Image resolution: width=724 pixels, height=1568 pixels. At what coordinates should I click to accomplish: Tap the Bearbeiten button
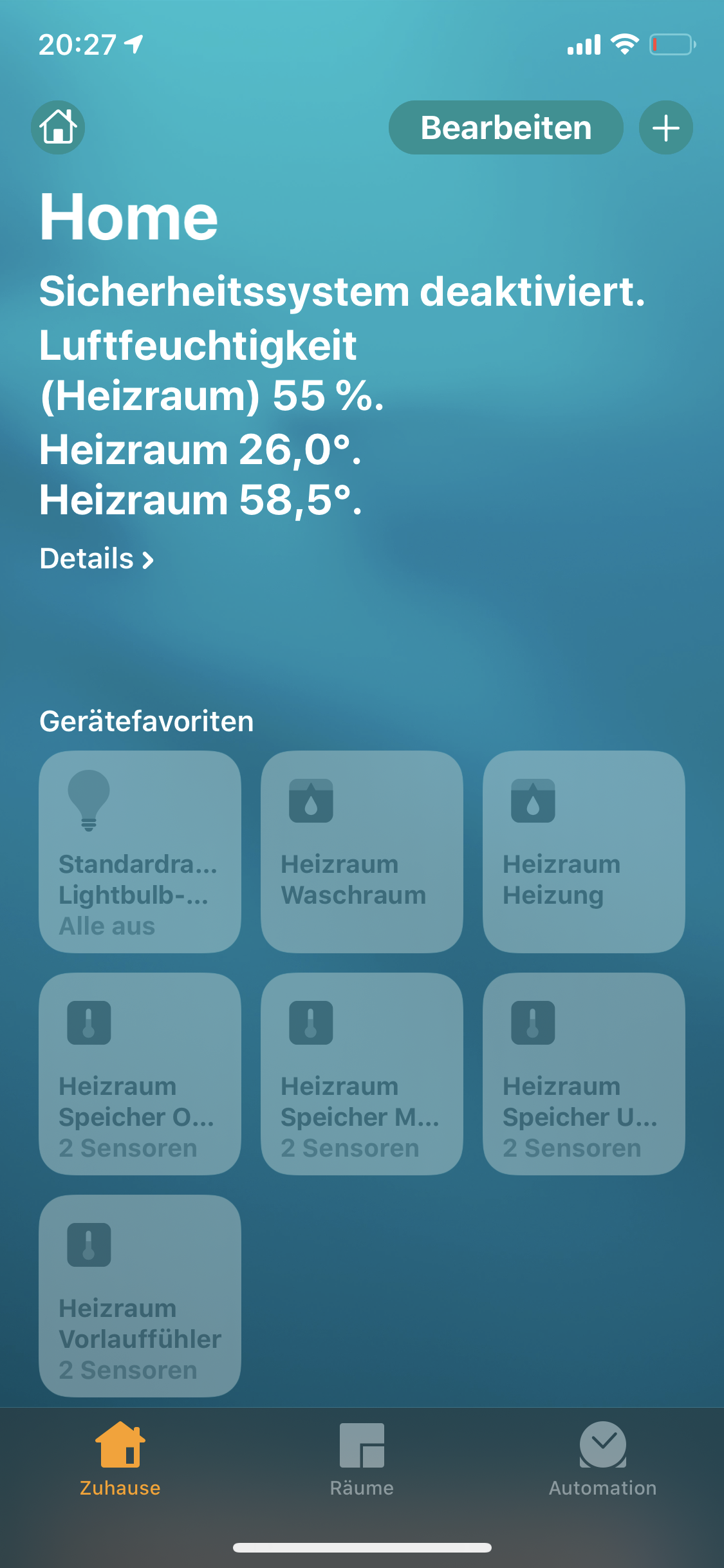[506, 127]
